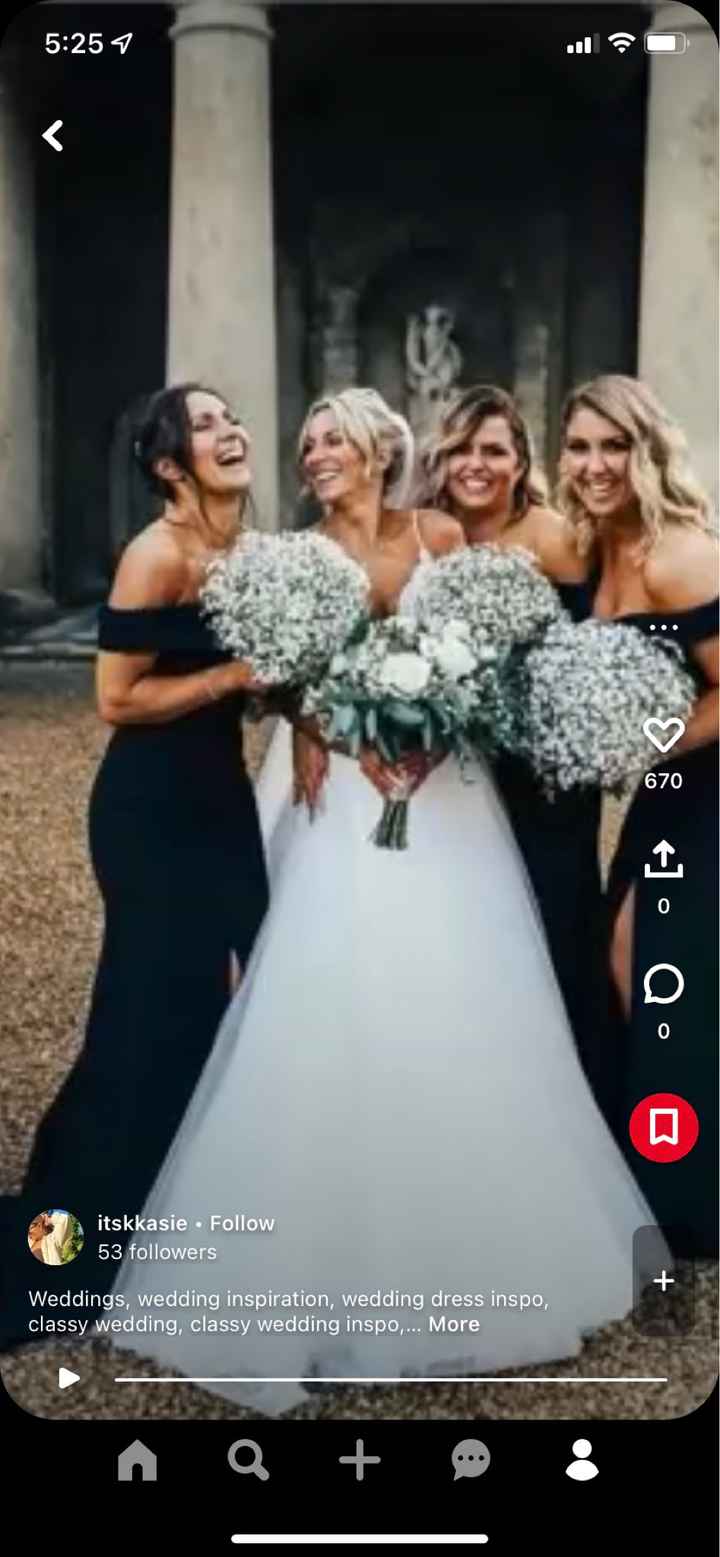Screen dimensions: 720x1557
Task: Open your profile icon in the bottom bar
Action: [x=581, y=1461]
